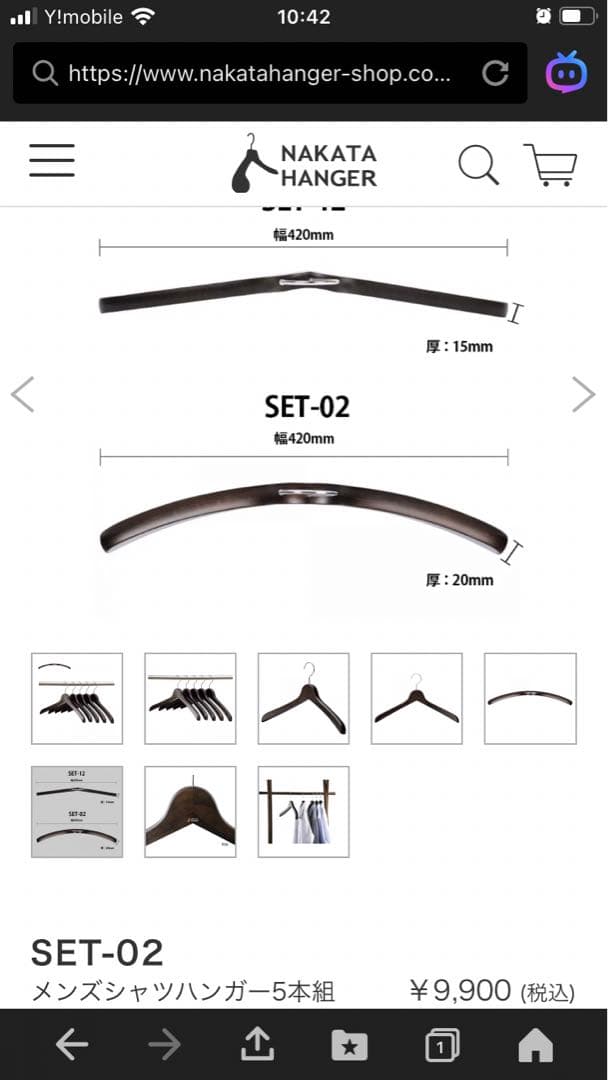Open the site search magnifier
The height and width of the screenshot is (1080, 608).
478,164
